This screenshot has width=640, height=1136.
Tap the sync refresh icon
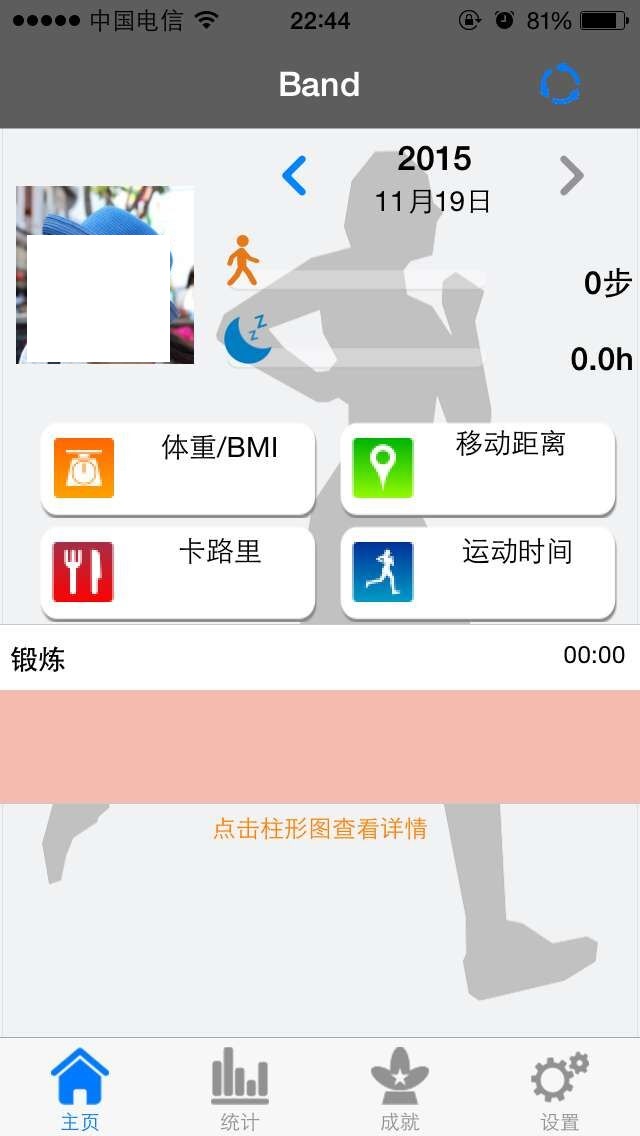pos(560,85)
